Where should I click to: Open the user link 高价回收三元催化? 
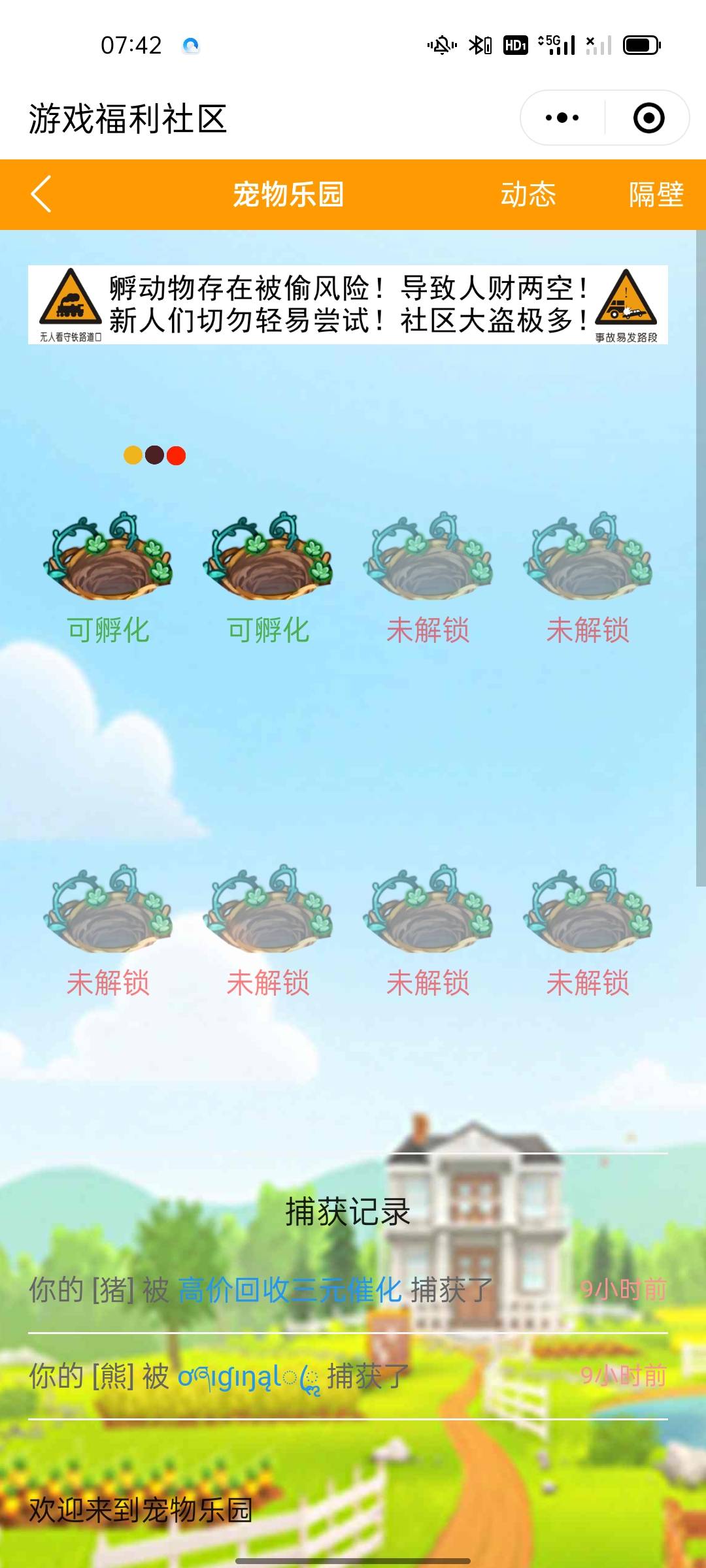(x=290, y=1290)
